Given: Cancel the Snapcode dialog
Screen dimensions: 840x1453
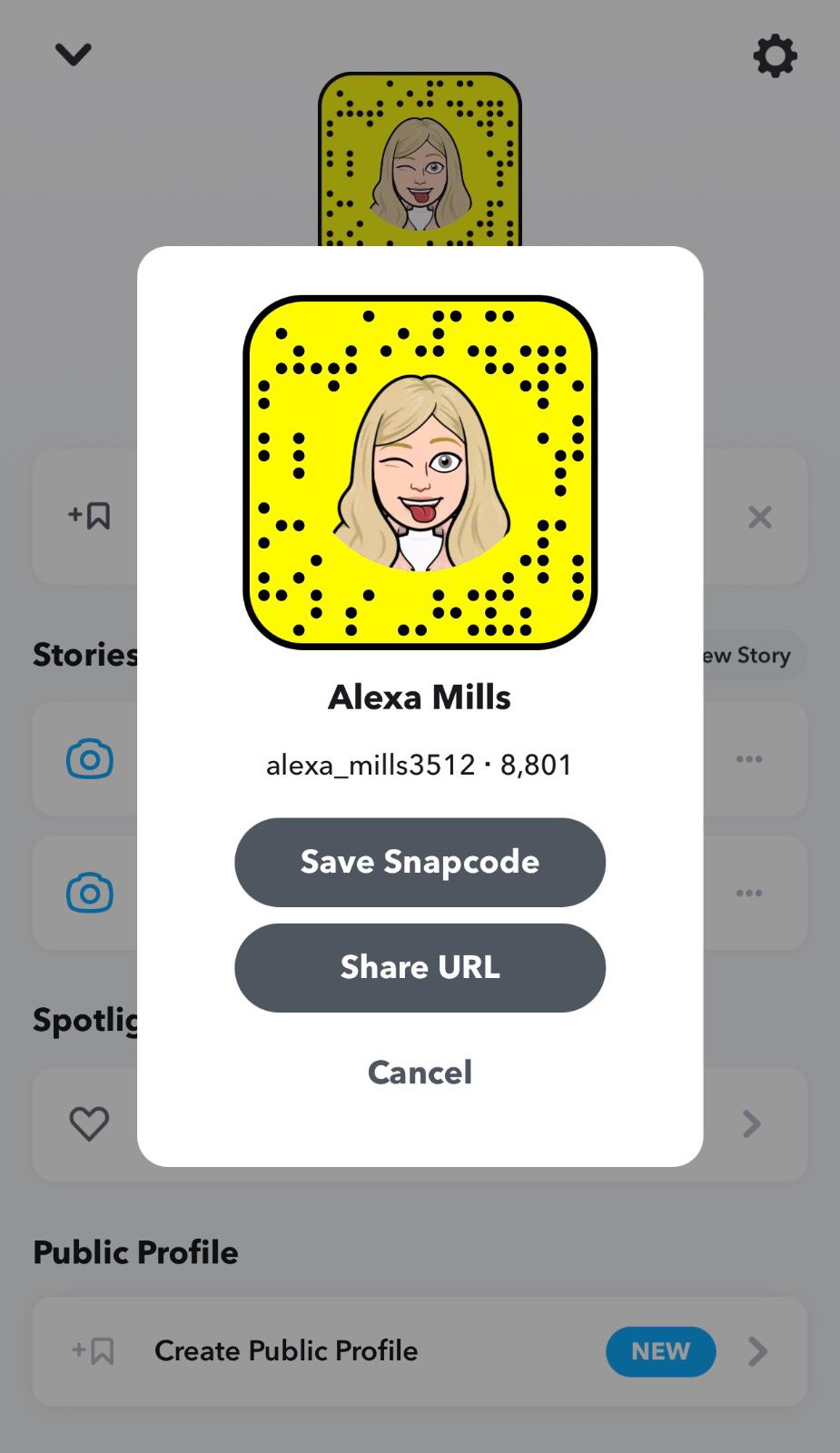Looking at the screenshot, I should [x=420, y=1072].
